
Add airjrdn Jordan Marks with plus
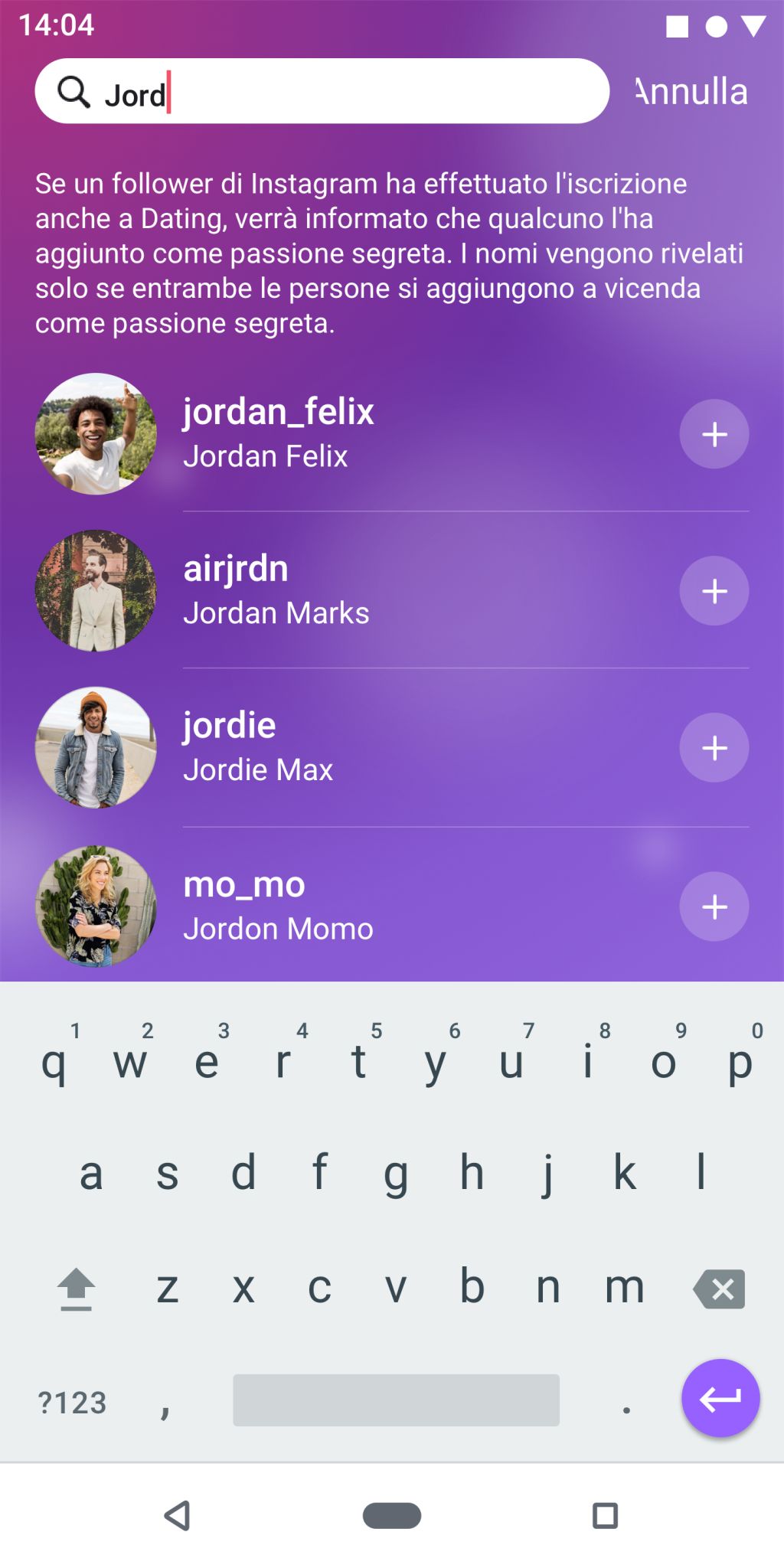tap(714, 591)
